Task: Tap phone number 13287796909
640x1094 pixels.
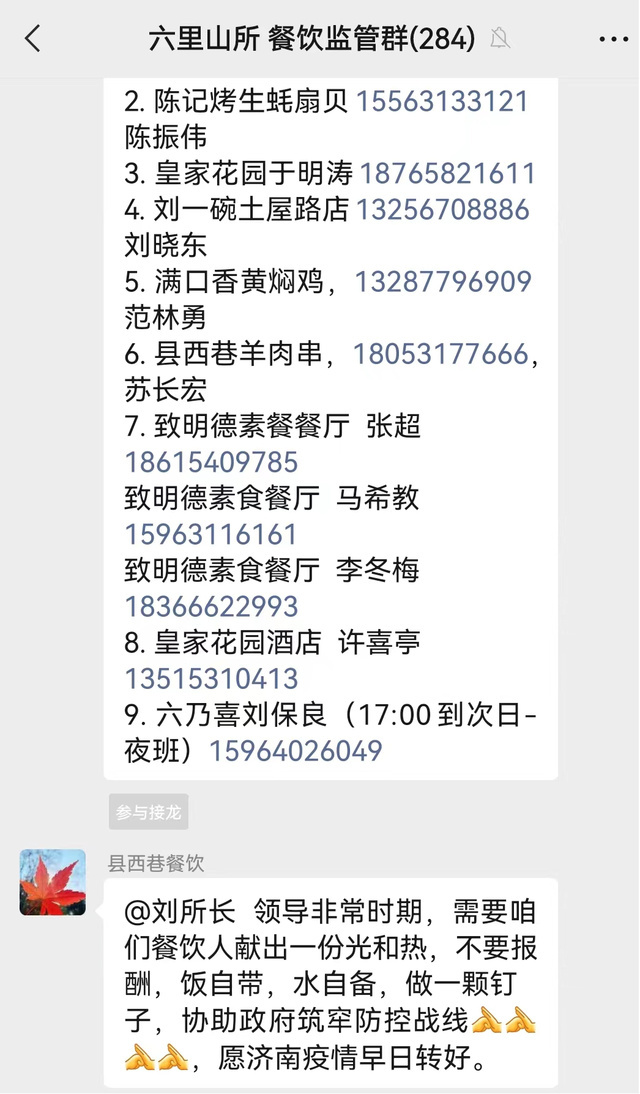Action: tap(443, 281)
